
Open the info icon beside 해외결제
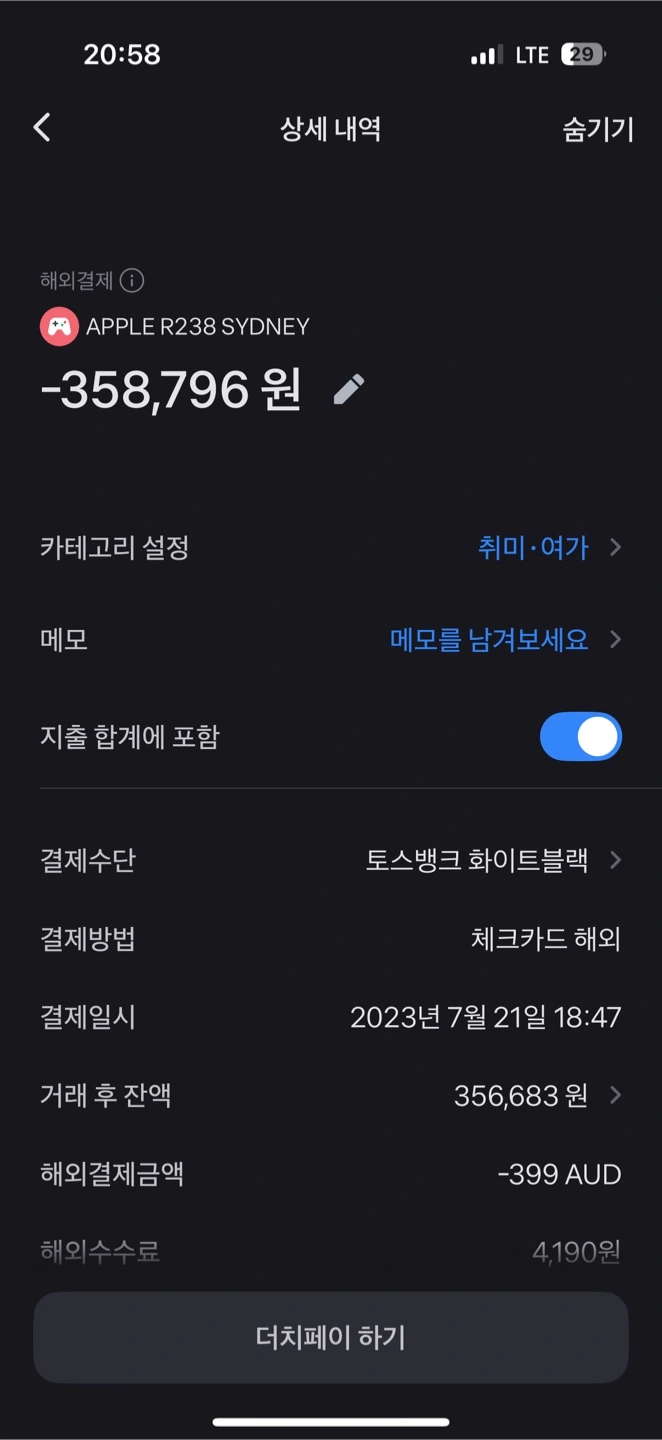tap(132, 281)
